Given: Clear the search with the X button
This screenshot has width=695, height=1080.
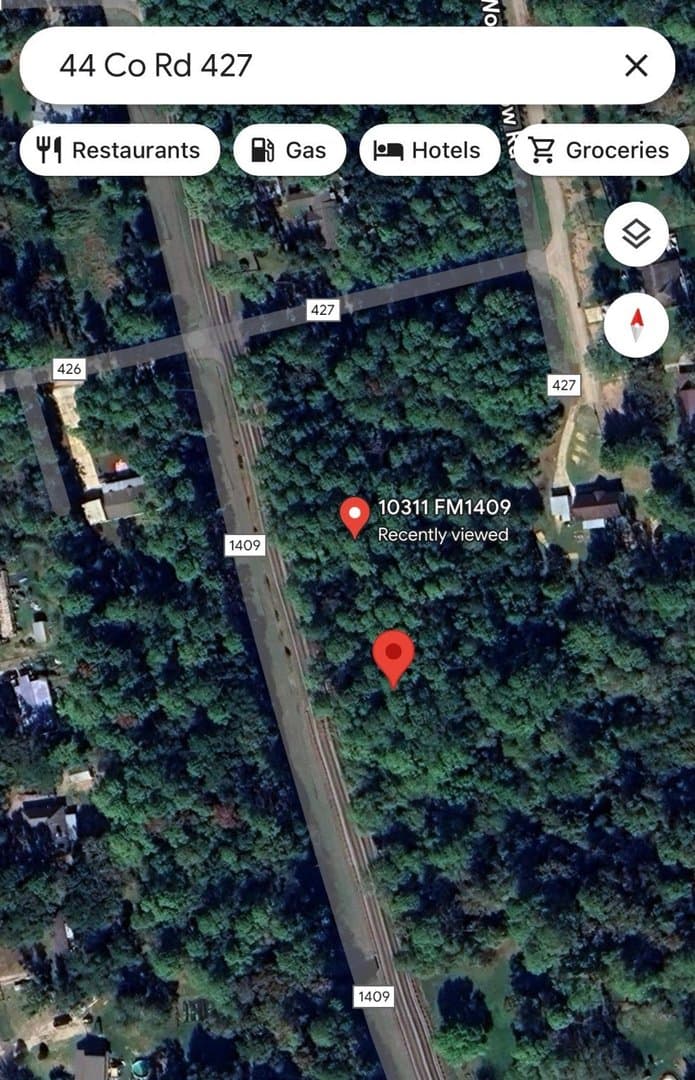Looking at the screenshot, I should (x=636, y=66).
